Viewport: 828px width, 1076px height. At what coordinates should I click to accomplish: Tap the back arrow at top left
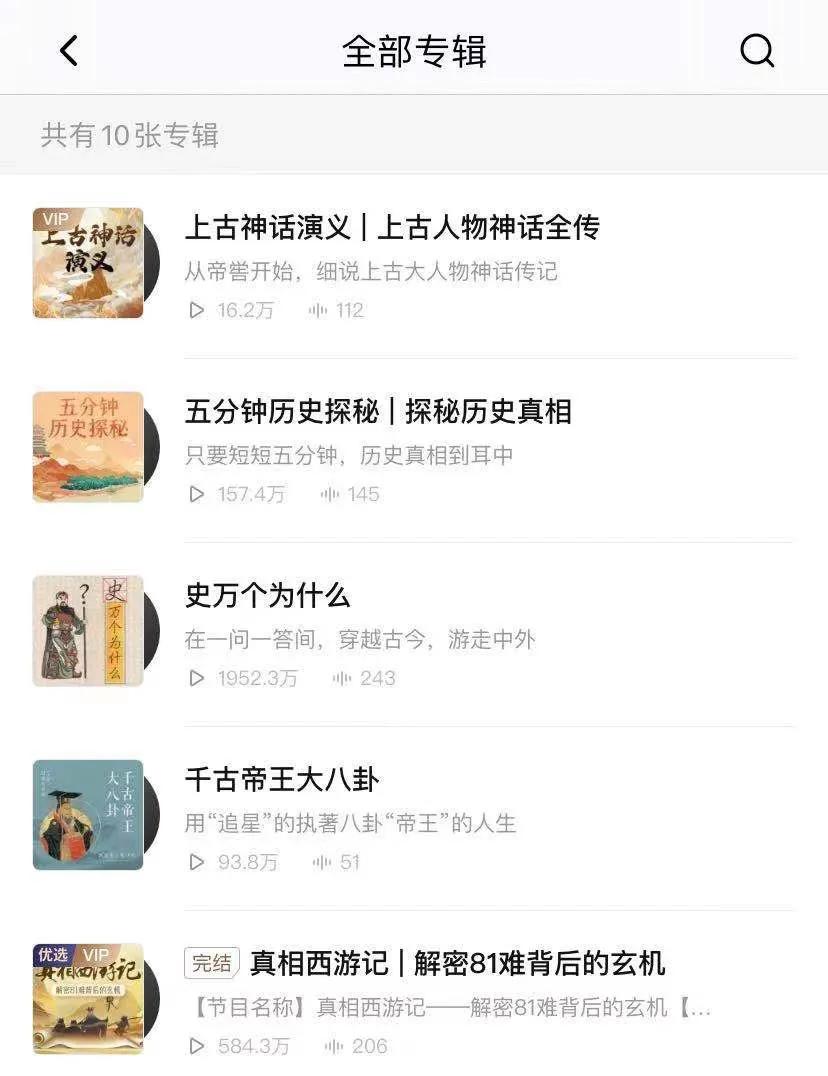[x=68, y=50]
